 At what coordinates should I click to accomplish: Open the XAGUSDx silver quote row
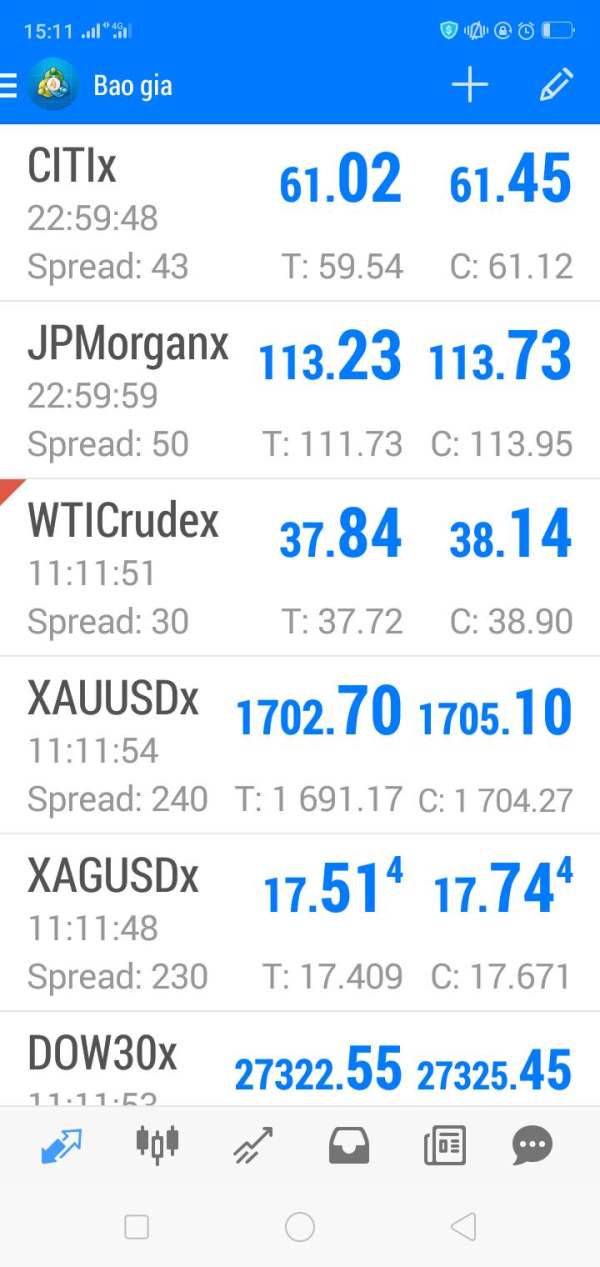pyautogui.click(x=300, y=922)
